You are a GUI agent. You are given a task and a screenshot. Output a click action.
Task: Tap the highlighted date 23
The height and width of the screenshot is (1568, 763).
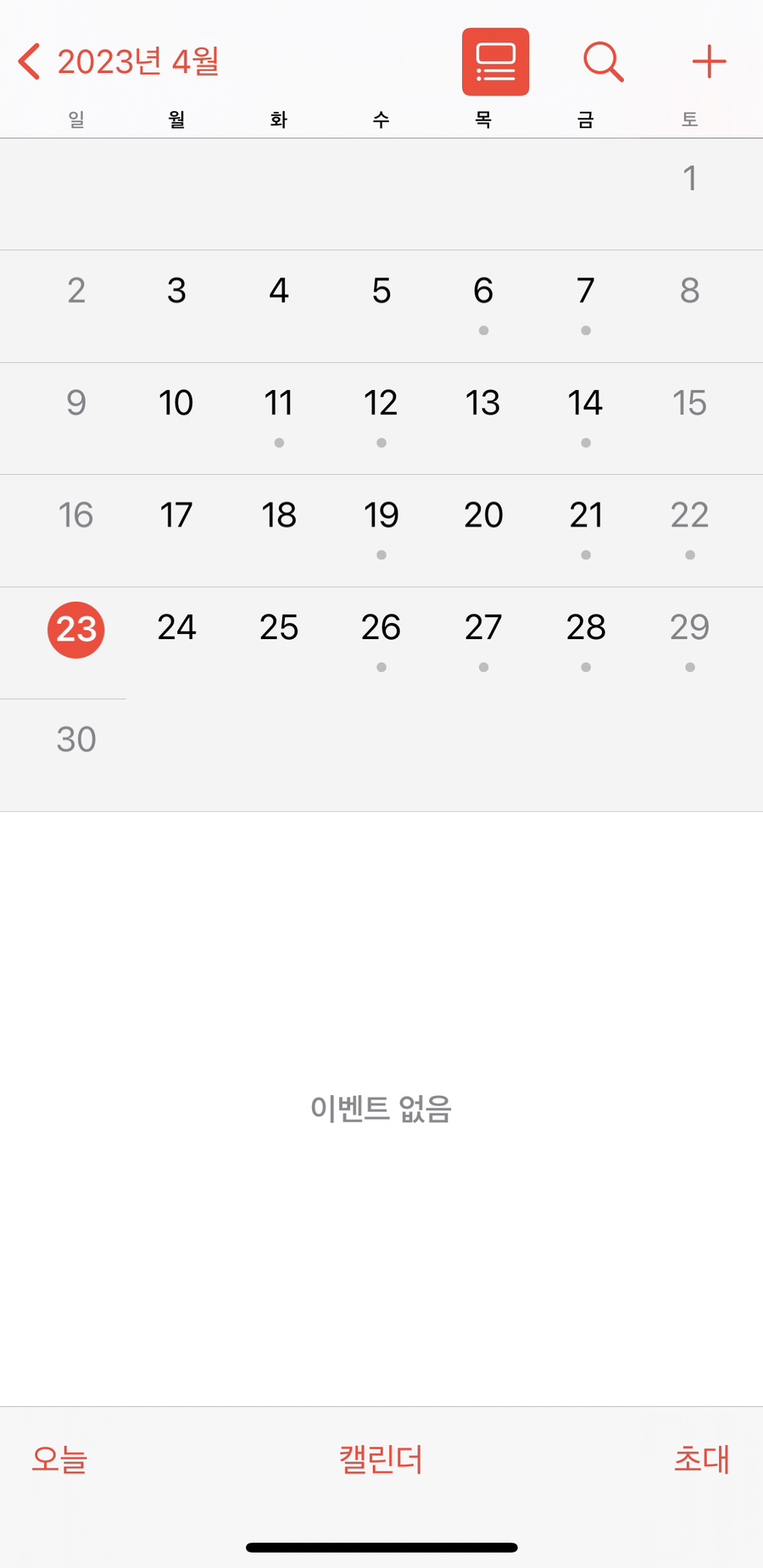[x=76, y=629]
